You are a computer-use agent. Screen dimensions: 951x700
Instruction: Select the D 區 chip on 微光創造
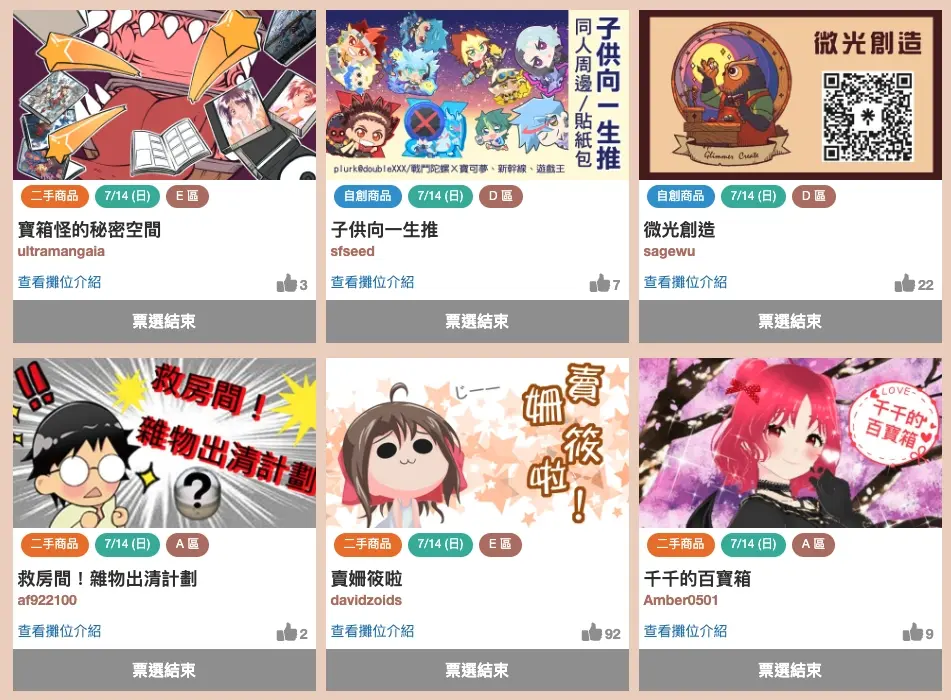813,196
